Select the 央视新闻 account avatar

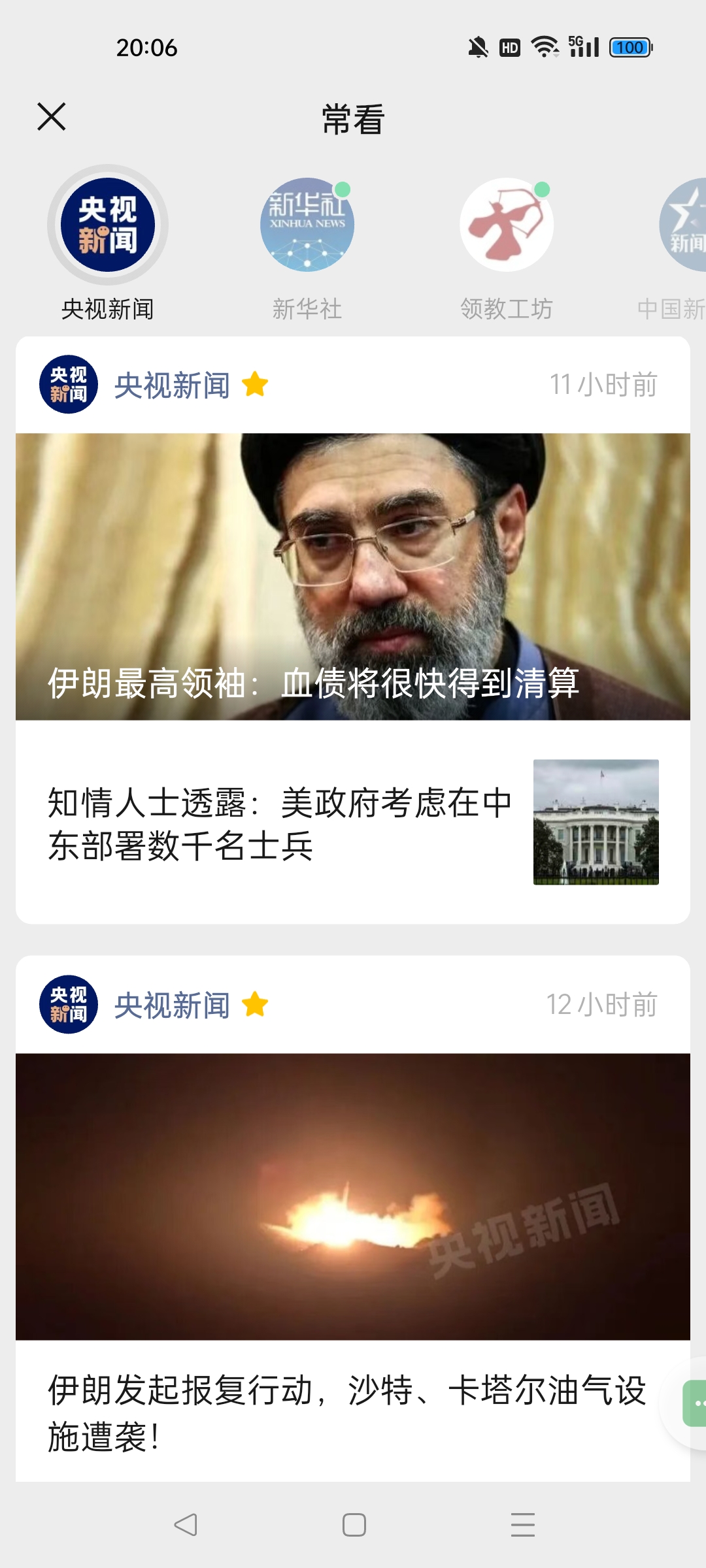pyautogui.click(x=108, y=225)
